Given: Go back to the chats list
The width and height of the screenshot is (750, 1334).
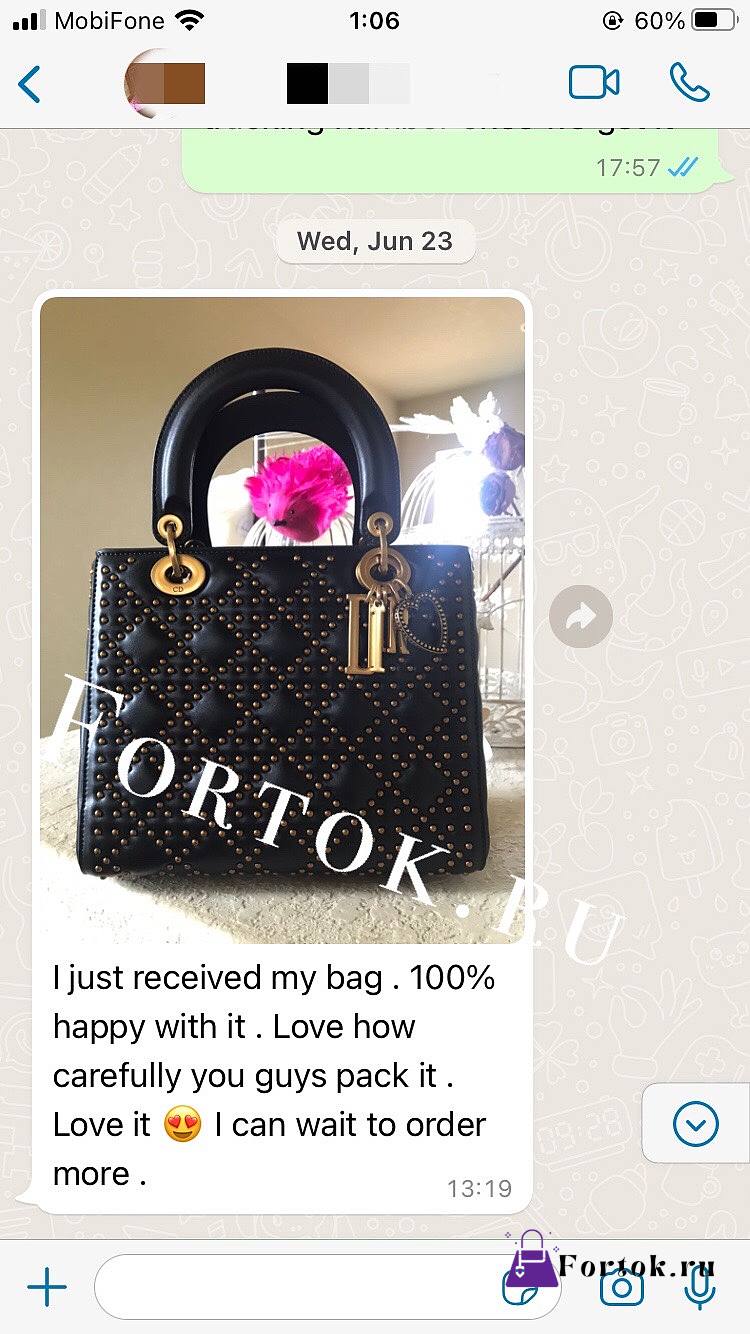Looking at the screenshot, I should [30, 84].
